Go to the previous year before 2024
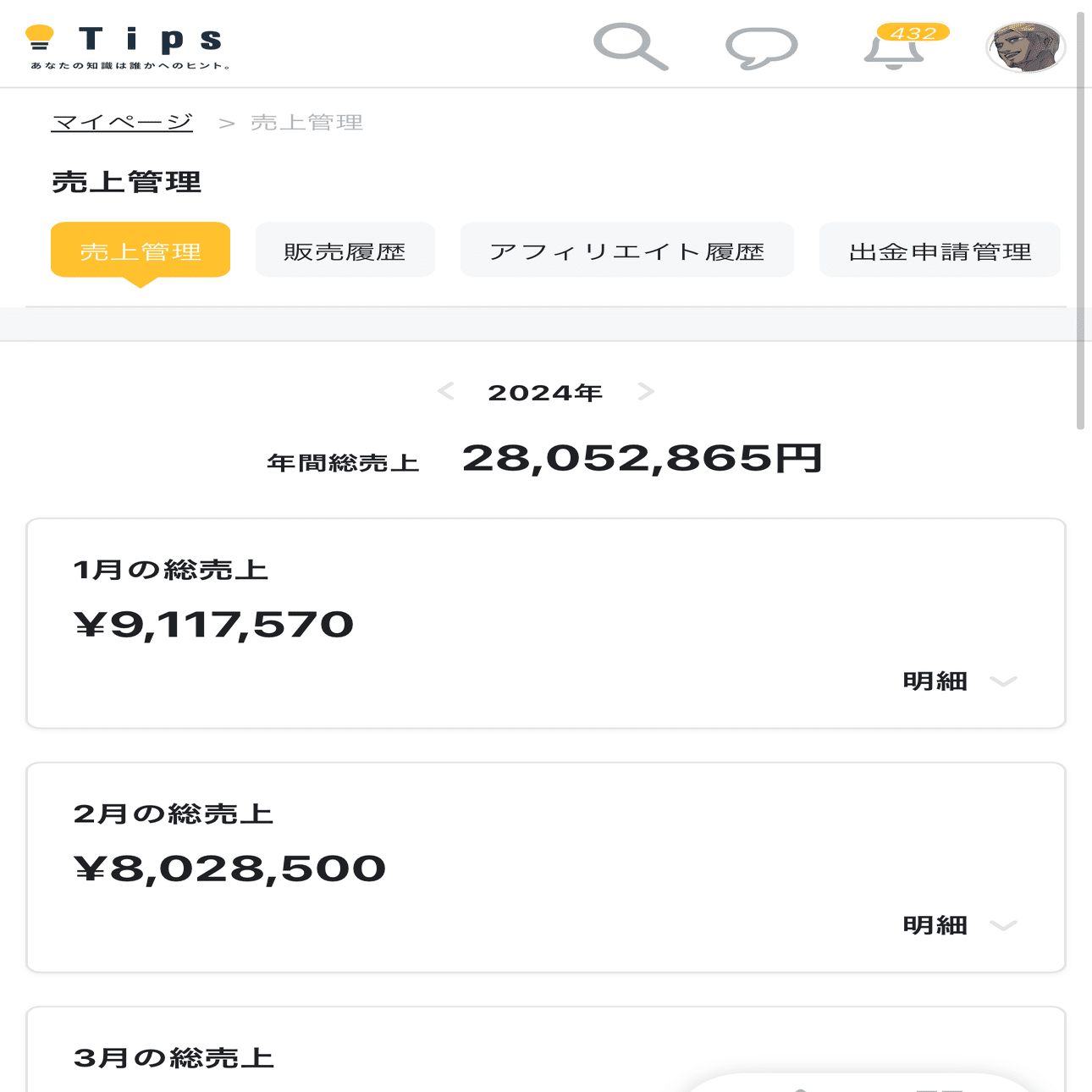 (x=446, y=391)
